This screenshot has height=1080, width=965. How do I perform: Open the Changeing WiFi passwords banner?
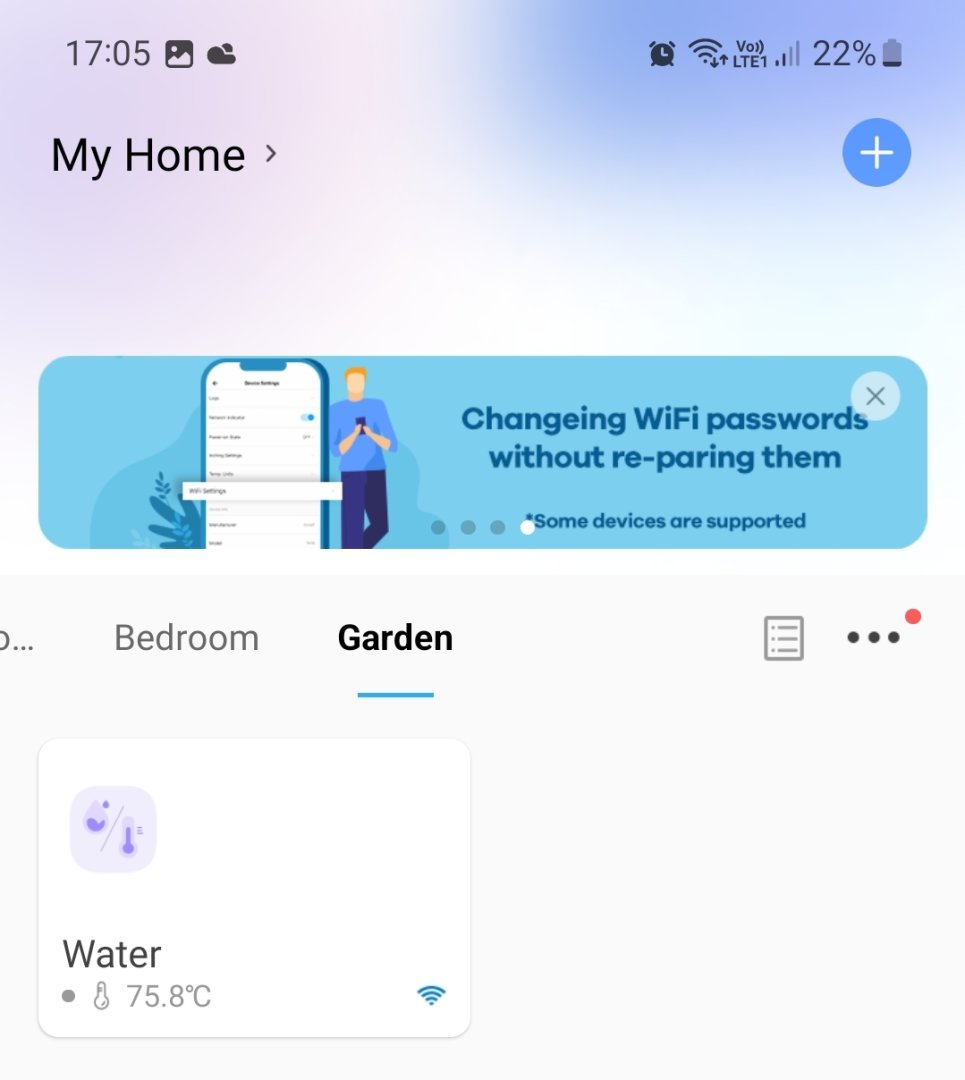click(600, 450)
